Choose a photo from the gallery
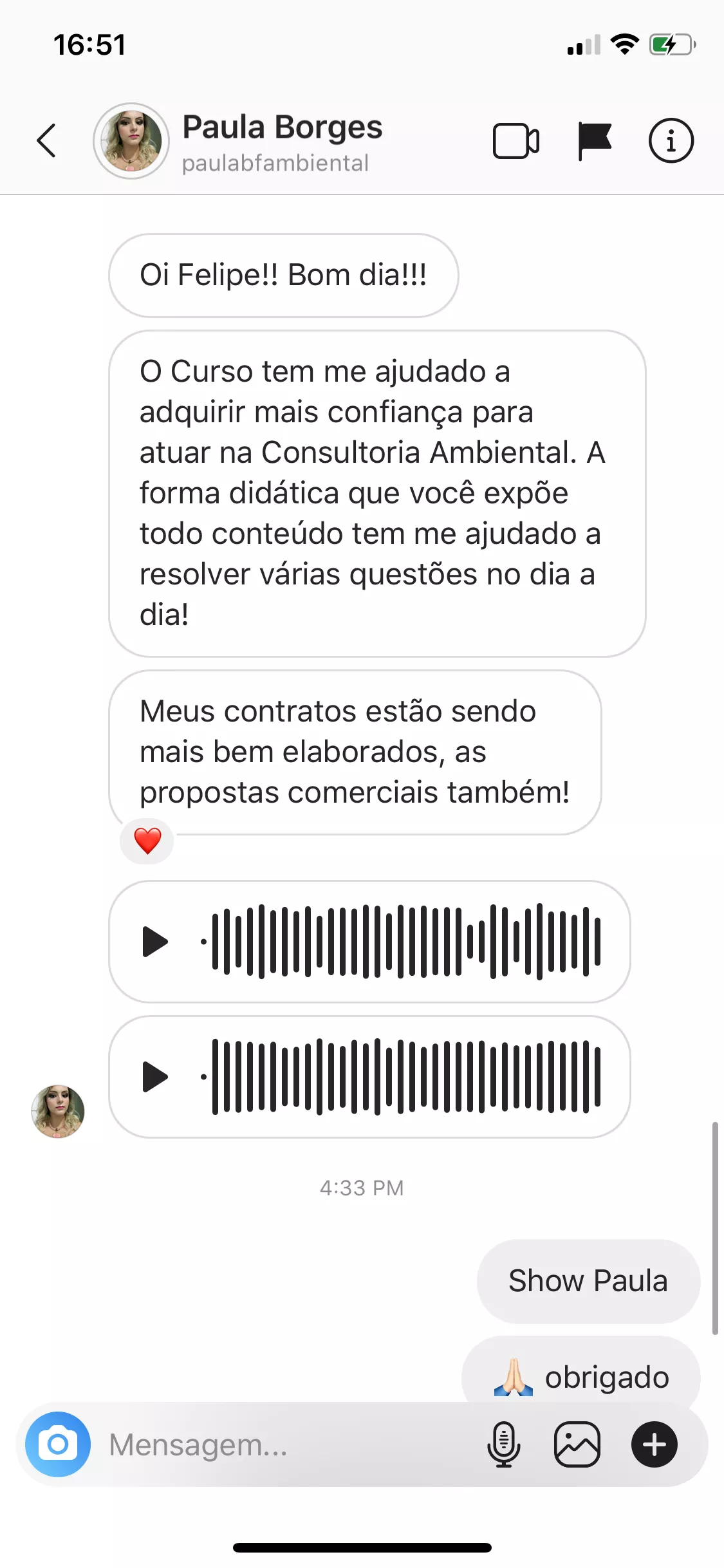 (577, 1444)
